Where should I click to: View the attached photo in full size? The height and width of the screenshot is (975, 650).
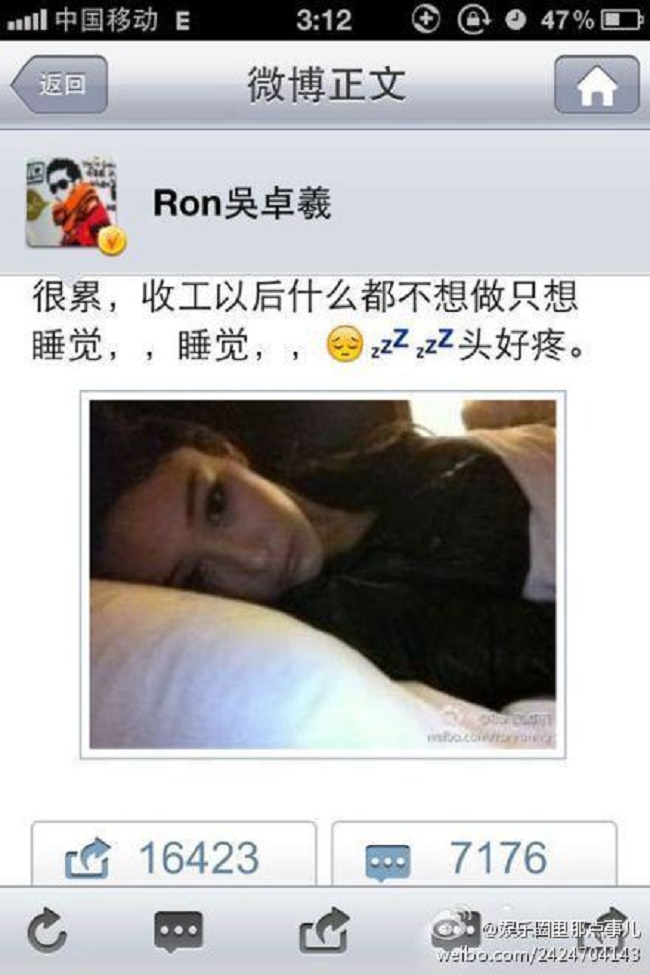323,573
